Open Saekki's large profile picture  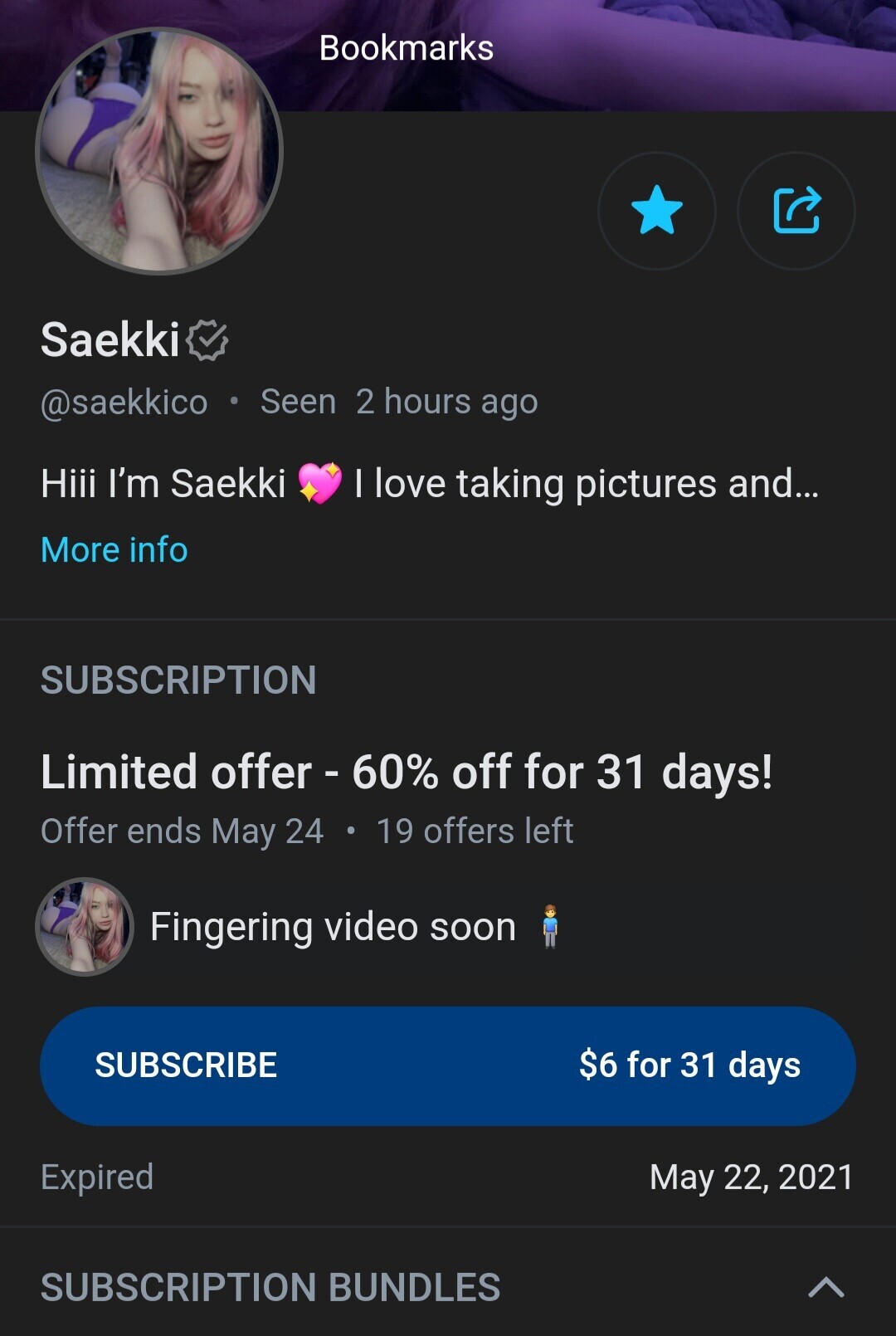click(x=159, y=151)
